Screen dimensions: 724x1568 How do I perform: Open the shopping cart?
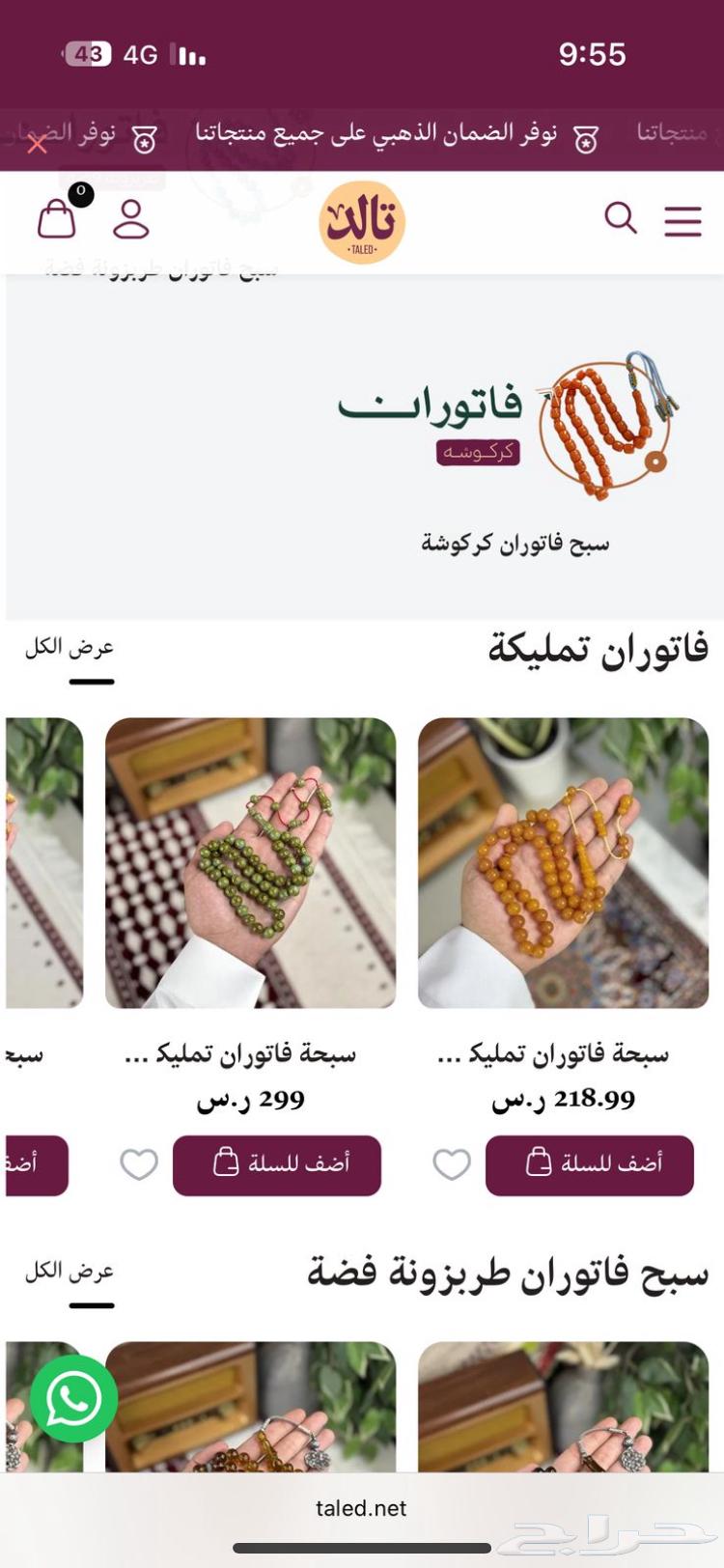click(57, 219)
